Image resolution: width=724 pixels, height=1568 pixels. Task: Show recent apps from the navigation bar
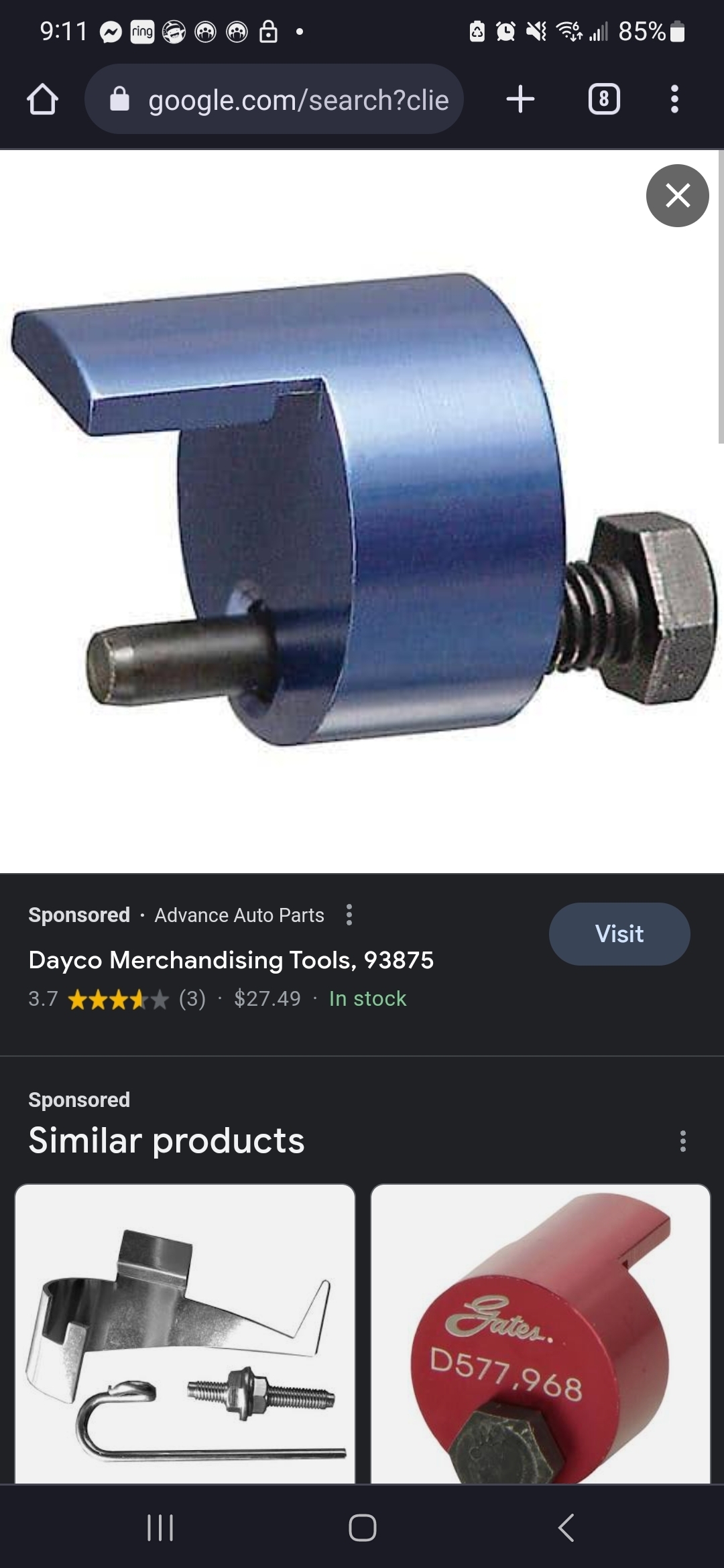[160, 1527]
